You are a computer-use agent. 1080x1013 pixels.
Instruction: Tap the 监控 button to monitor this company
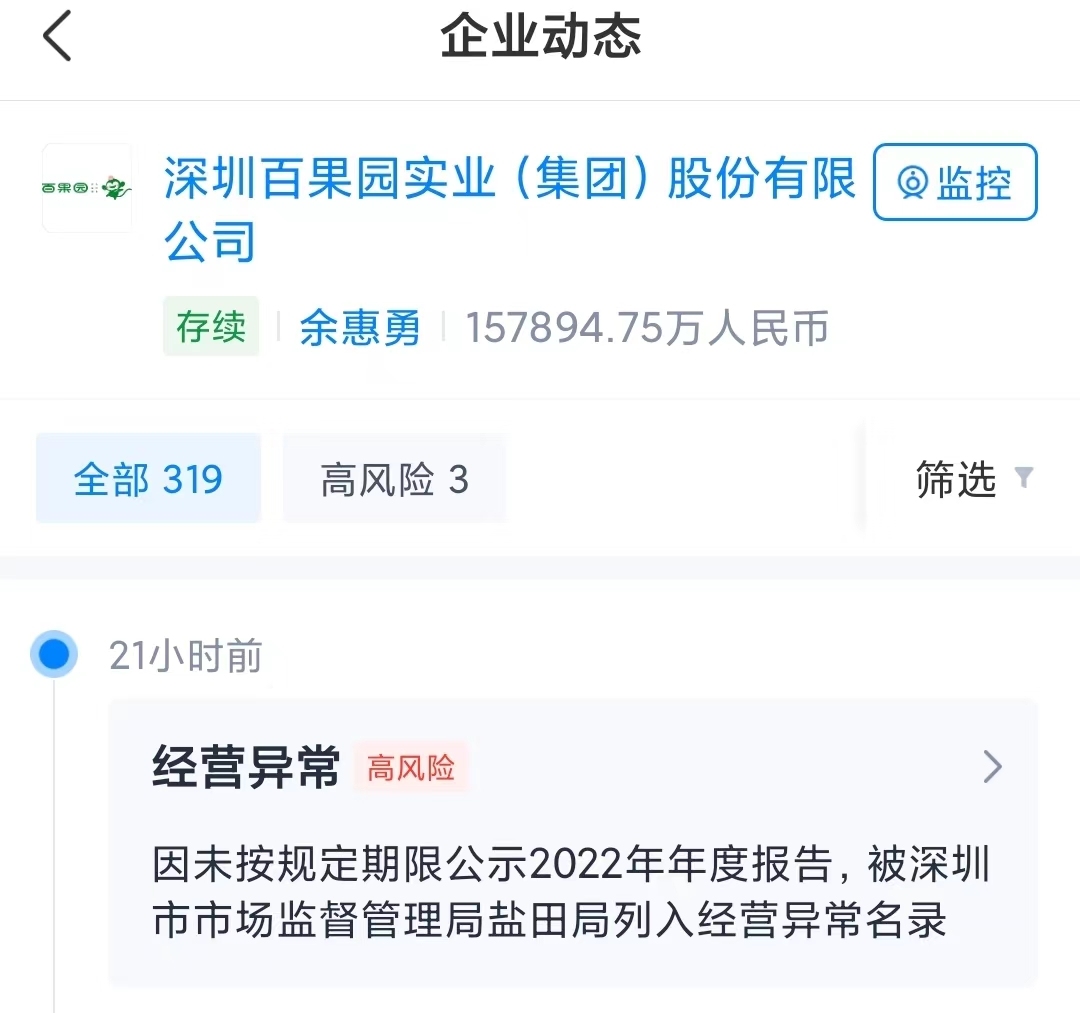(955, 182)
